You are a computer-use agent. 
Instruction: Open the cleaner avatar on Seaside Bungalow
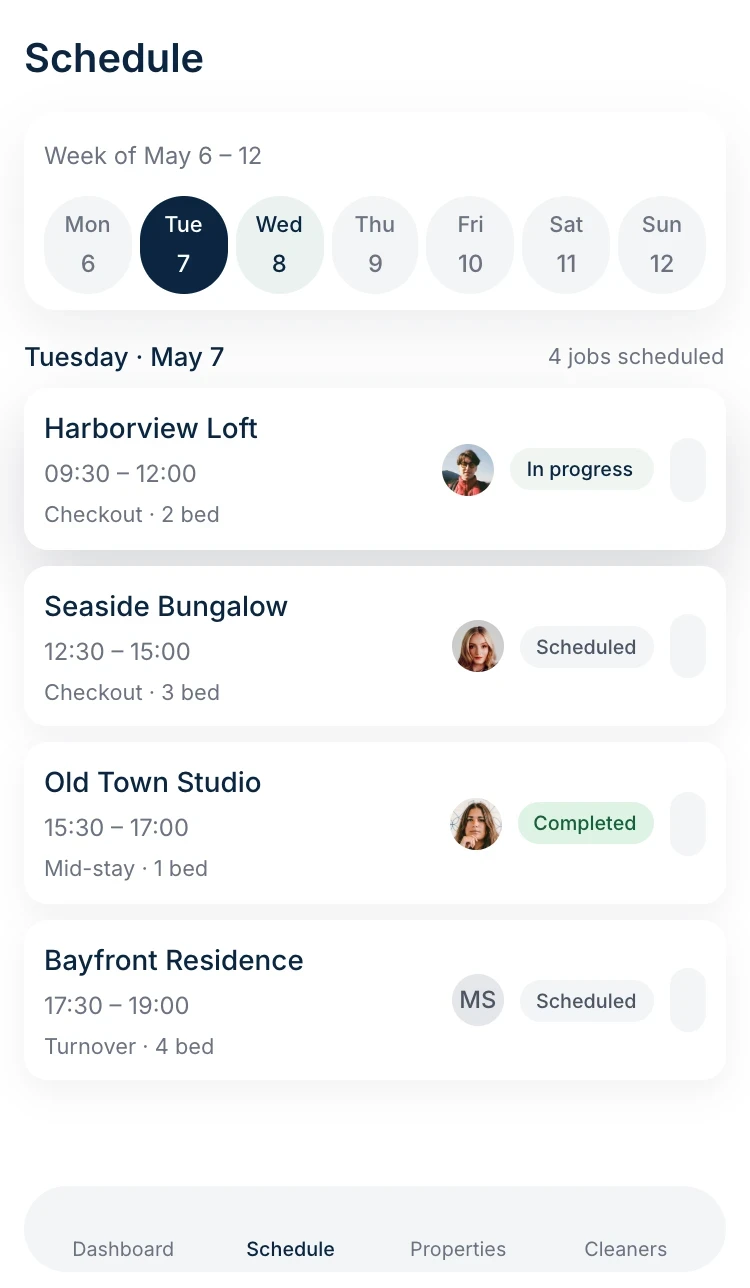[478, 646]
